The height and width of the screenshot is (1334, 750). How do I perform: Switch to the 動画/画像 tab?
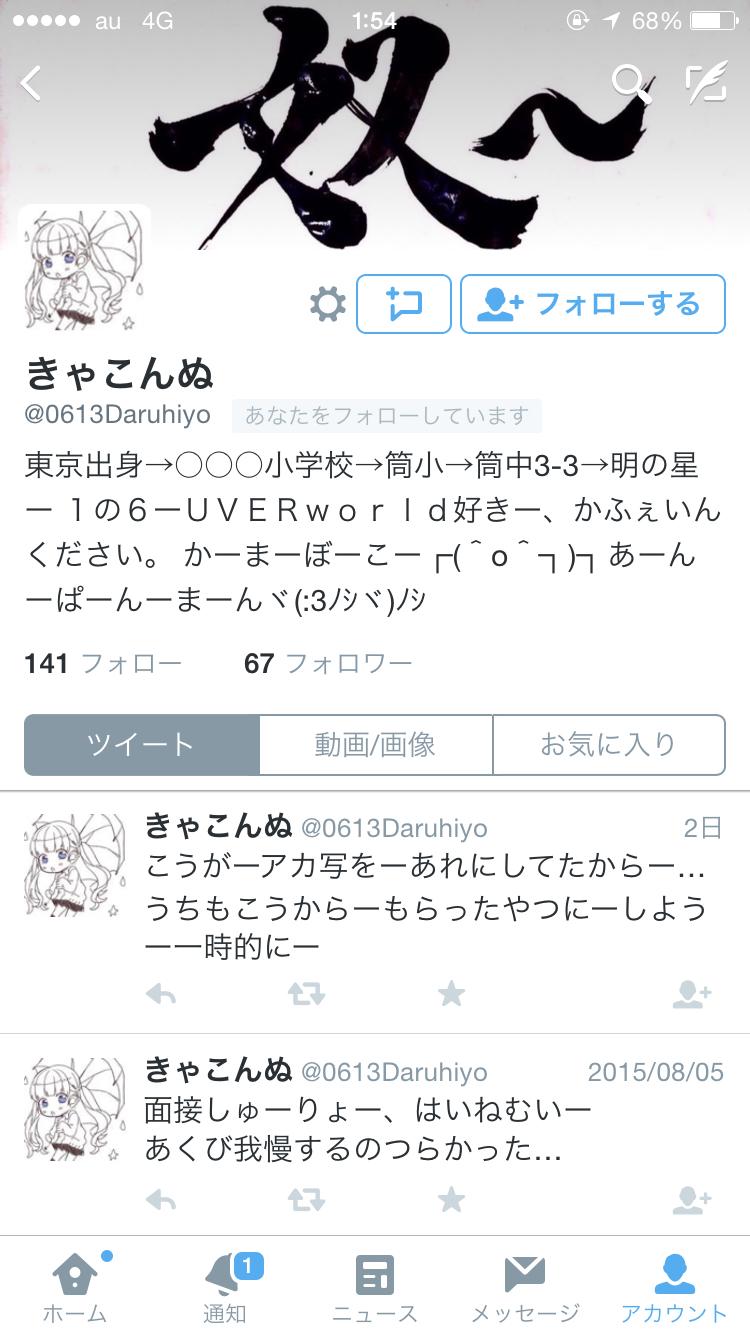(x=375, y=744)
